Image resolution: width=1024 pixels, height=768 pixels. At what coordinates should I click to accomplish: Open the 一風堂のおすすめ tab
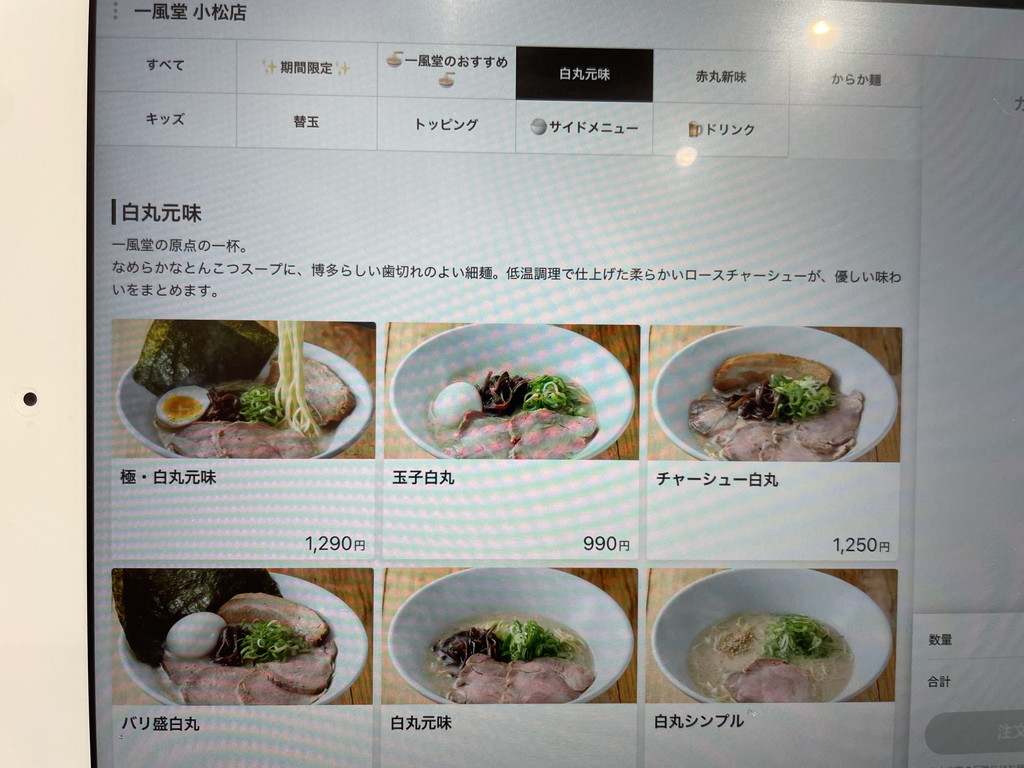pos(447,70)
